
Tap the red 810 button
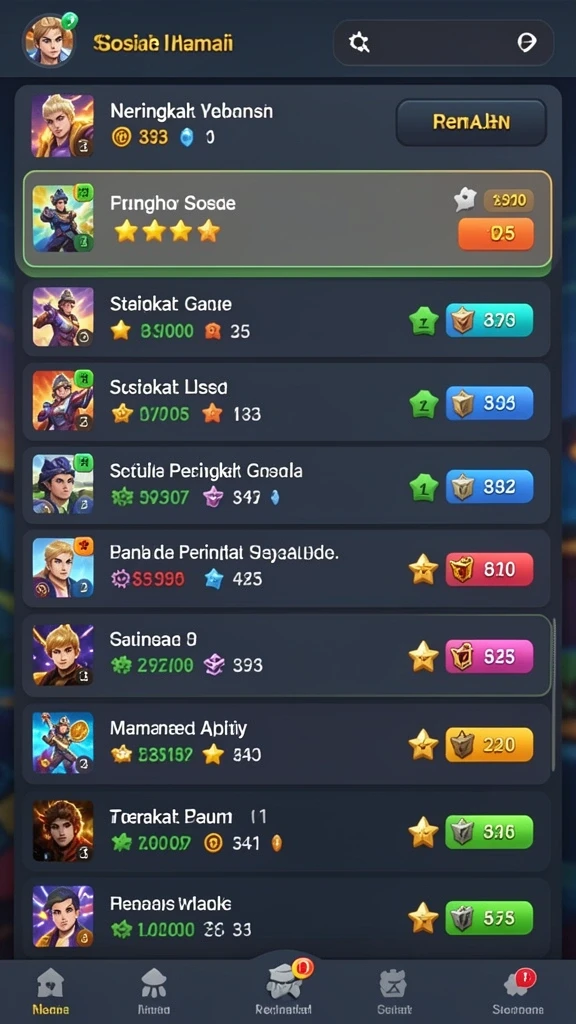coord(489,569)
